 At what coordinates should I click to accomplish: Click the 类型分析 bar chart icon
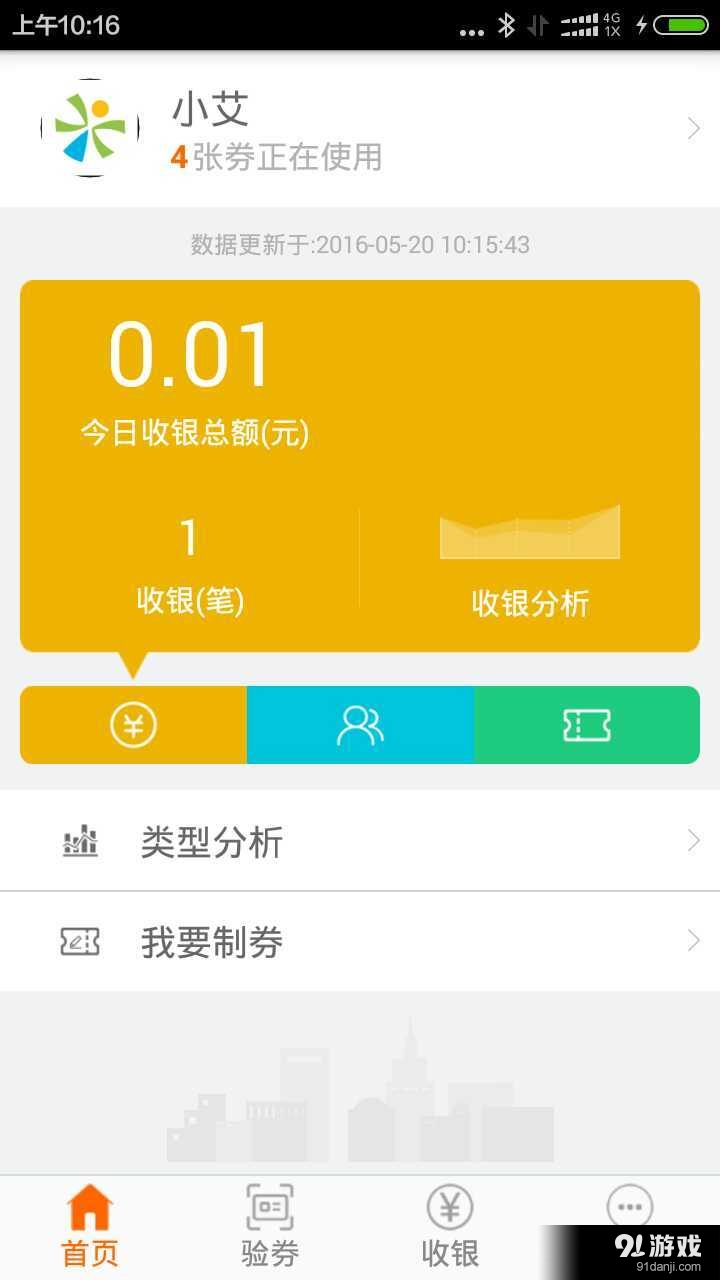79,841
